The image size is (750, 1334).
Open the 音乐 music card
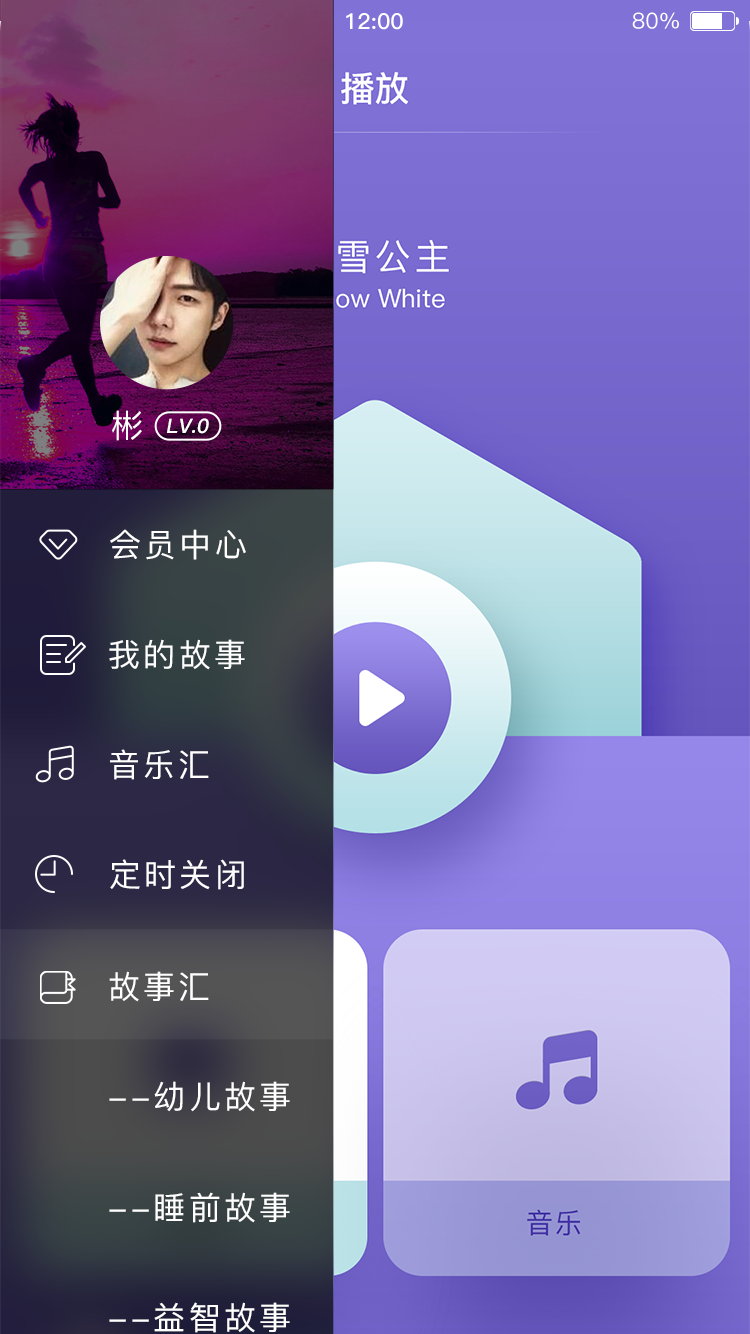556,1100
